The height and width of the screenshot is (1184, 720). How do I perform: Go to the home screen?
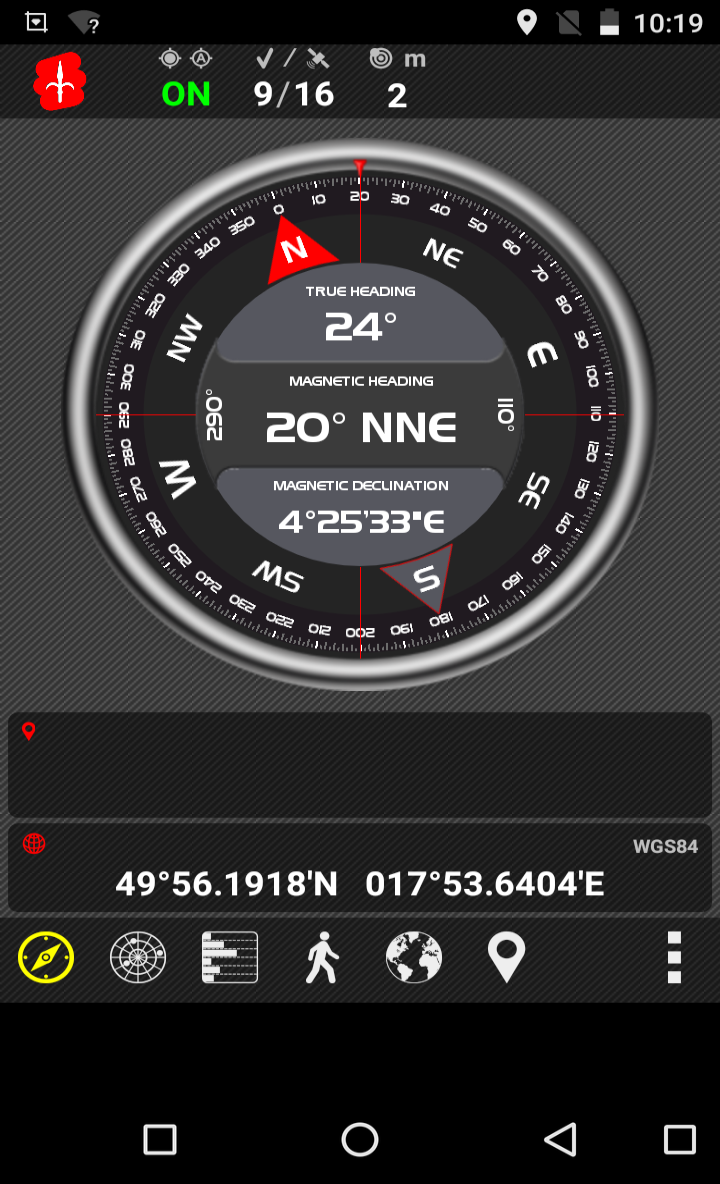[x=360, y=1139]
